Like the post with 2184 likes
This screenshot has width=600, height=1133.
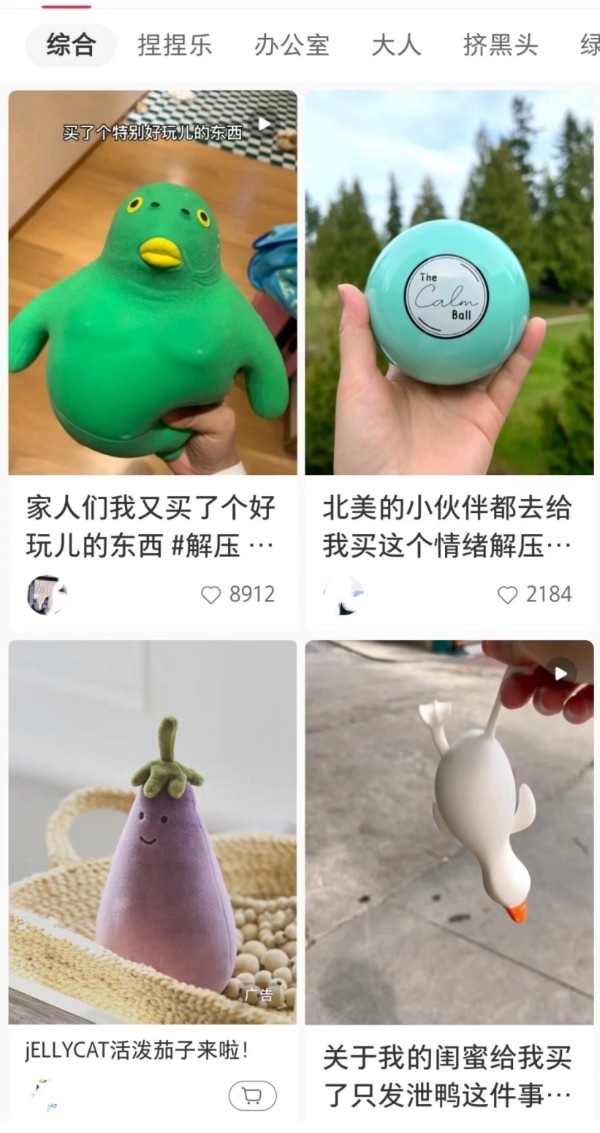click(x=508, y=595)
